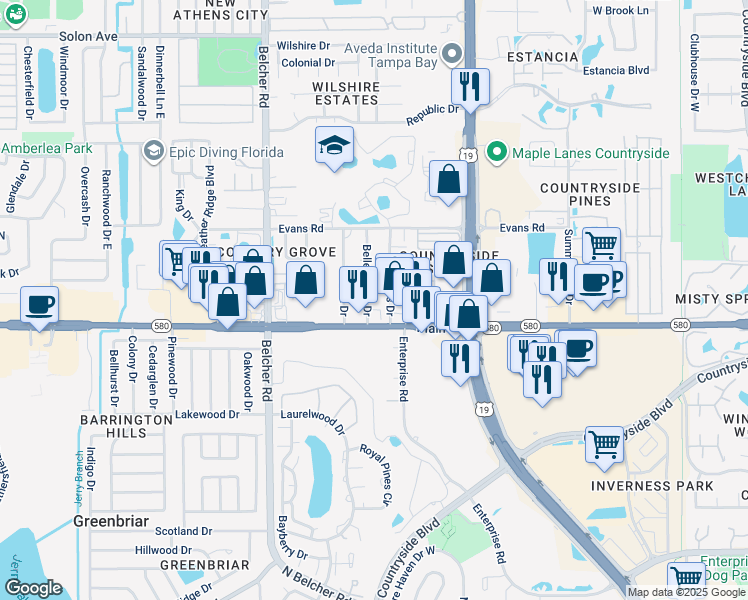The image size is (748, 600).
Task: Open the grocery cart marker above Inverness Park
Action: click(x=604, y=444)
